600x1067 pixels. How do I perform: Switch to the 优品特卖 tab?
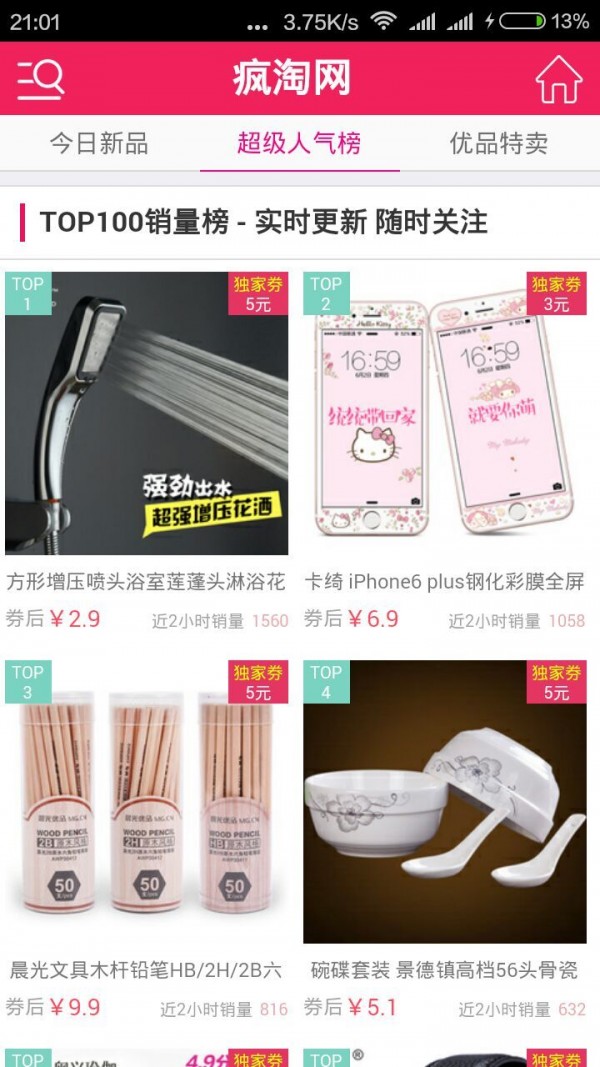pos(499,143)
